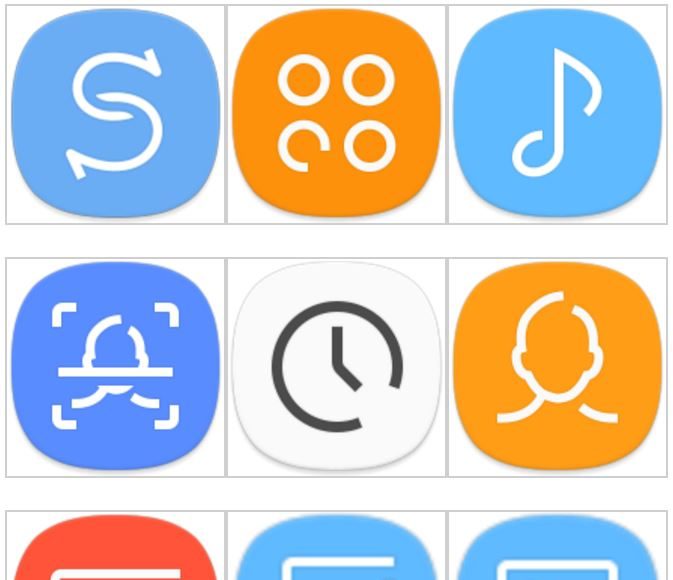The width and height of the screenshot is (673, 580).
Task: Pick the blue music note icon
Action: [x=557, y=114]
